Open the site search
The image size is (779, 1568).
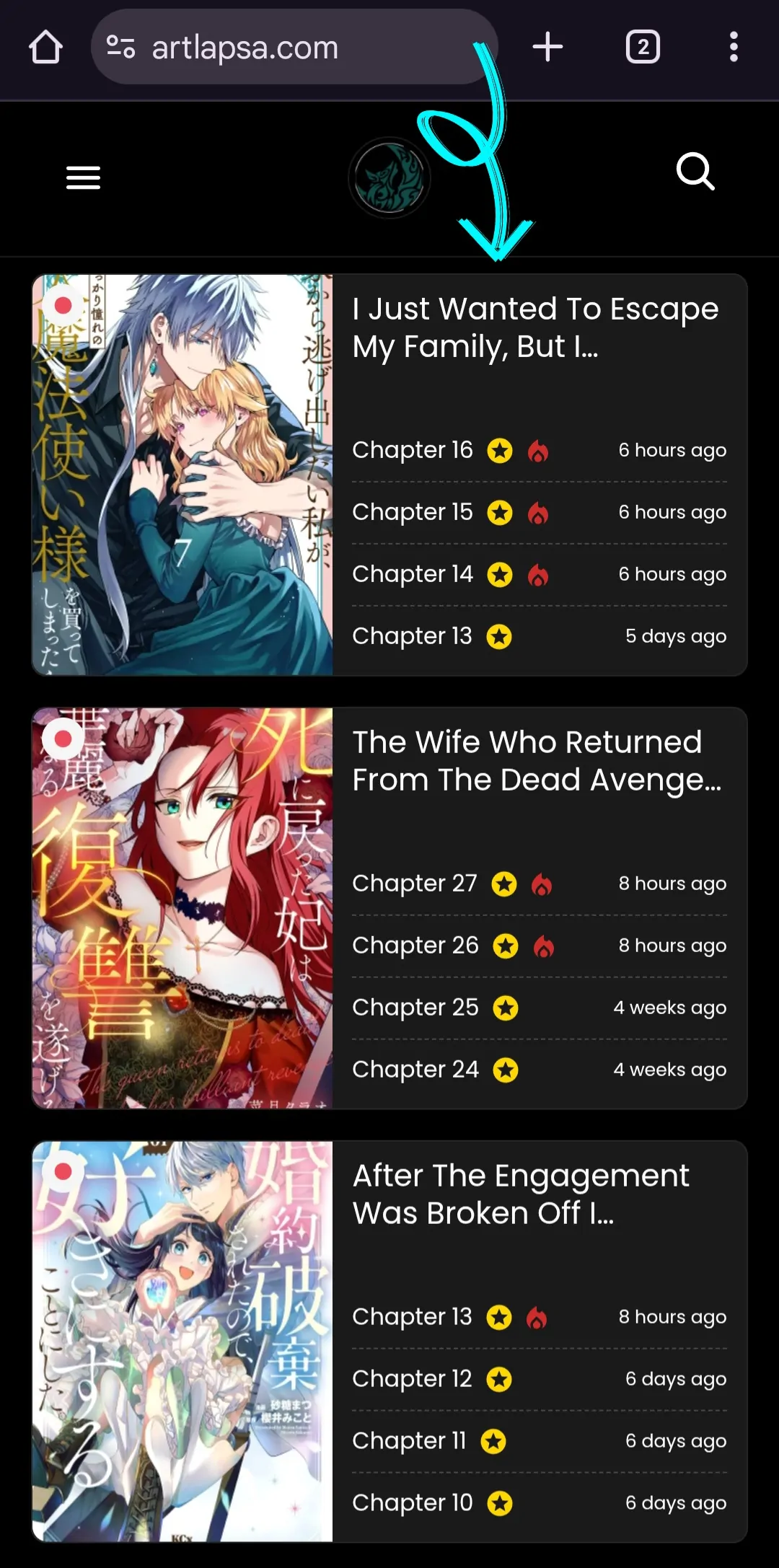695,172
